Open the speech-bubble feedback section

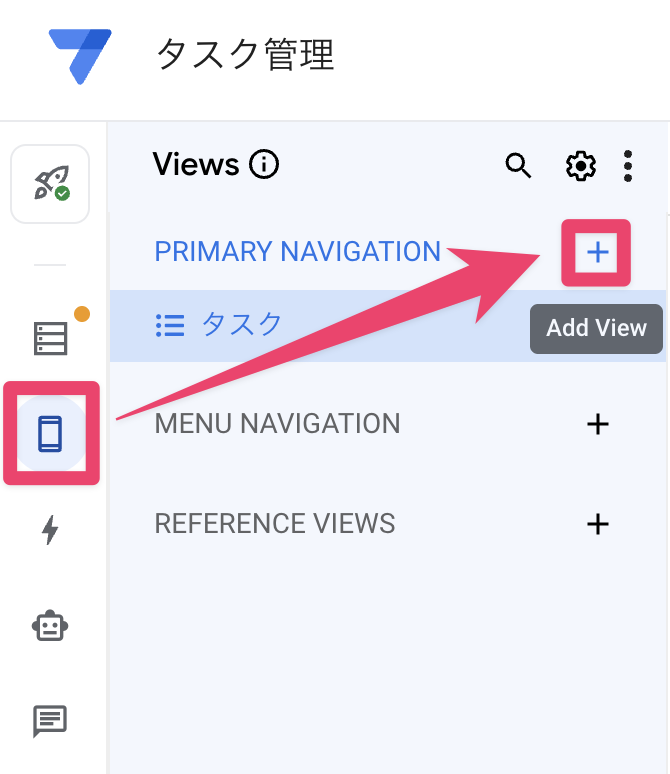point(50,720)
